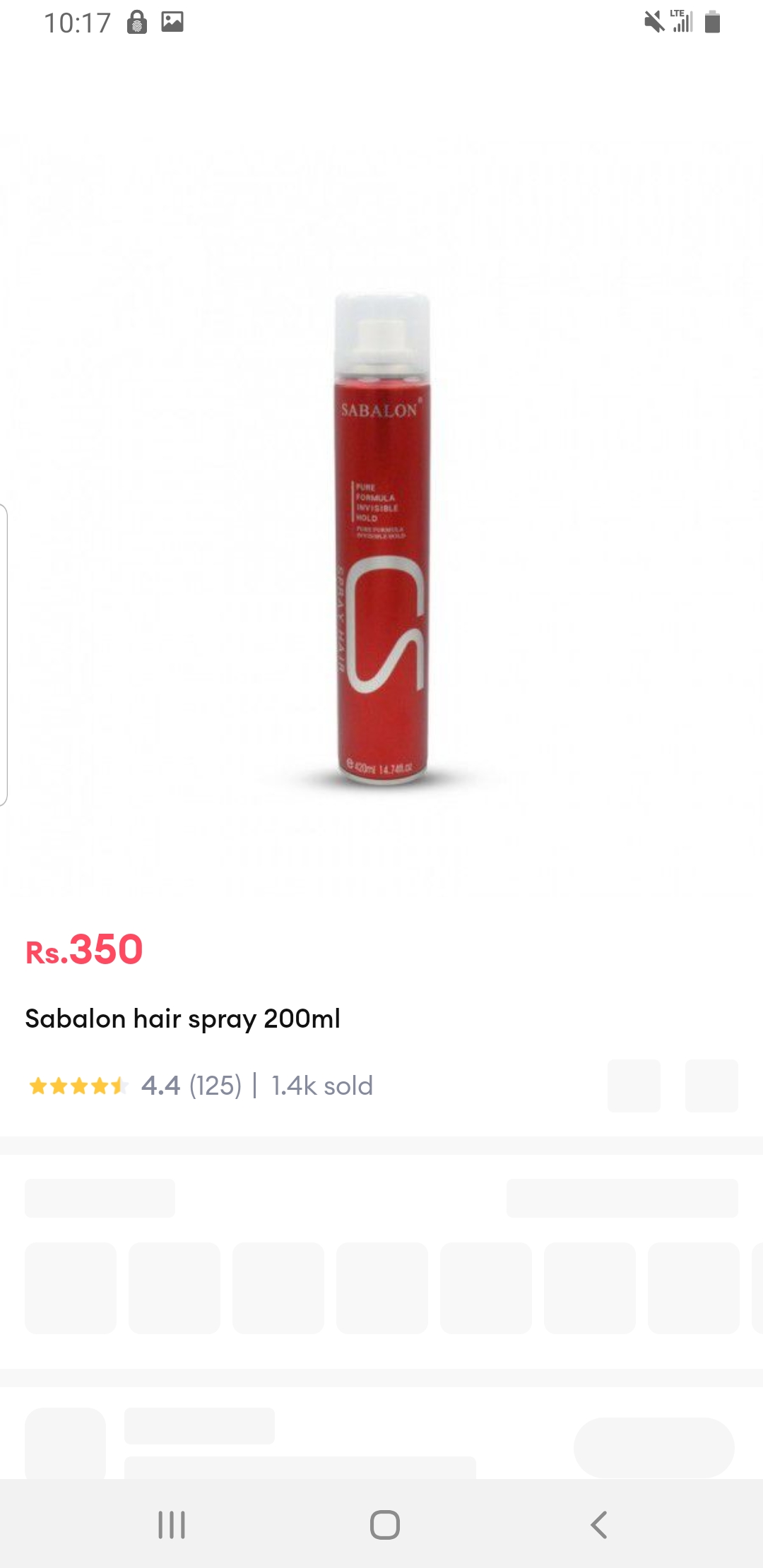Go back using system back button
Viewport: 763px width, 1568px height.
[598, 1525]
